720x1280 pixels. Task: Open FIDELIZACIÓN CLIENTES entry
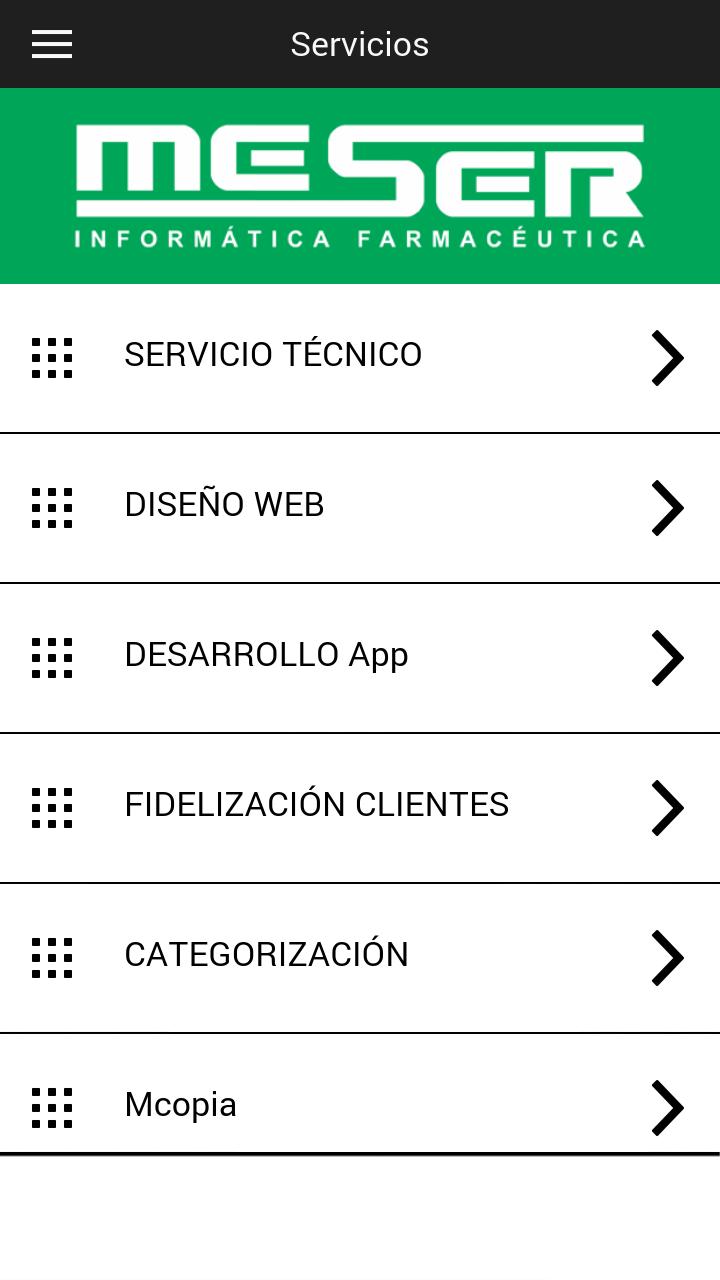coord(360,808)
